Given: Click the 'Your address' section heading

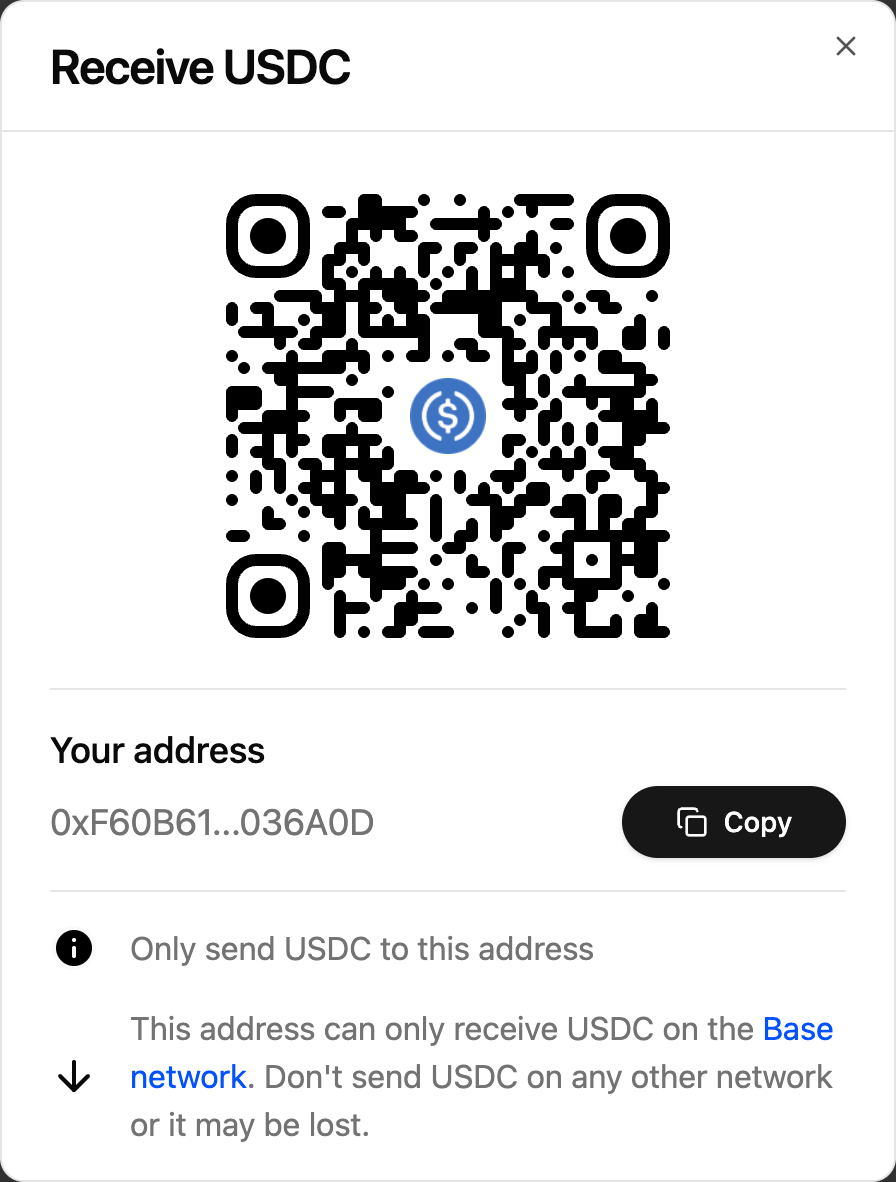Looking at the screenshot, I should (157, 750).
